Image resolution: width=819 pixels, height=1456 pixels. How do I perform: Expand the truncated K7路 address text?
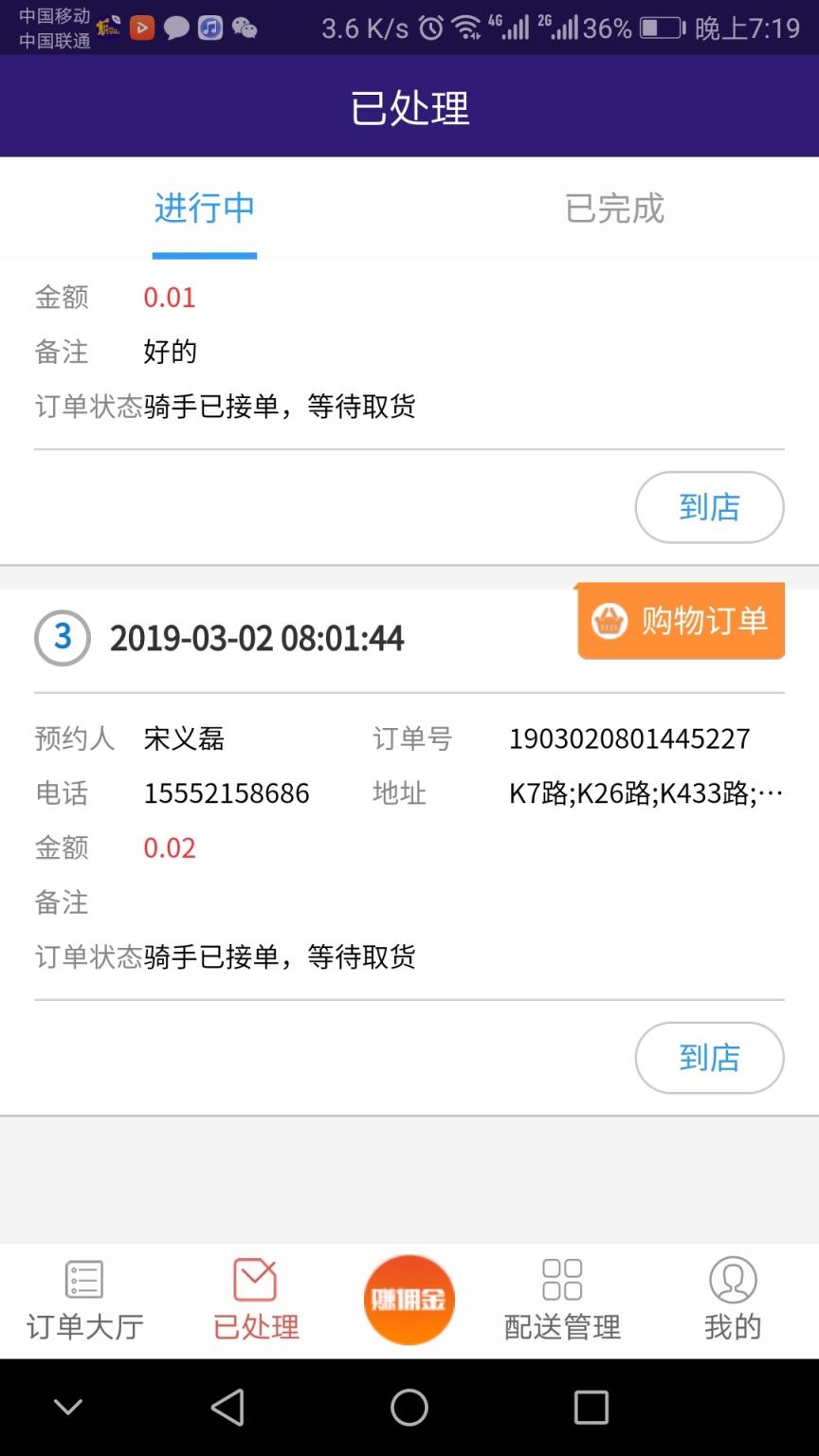click(x=645, y=793)
